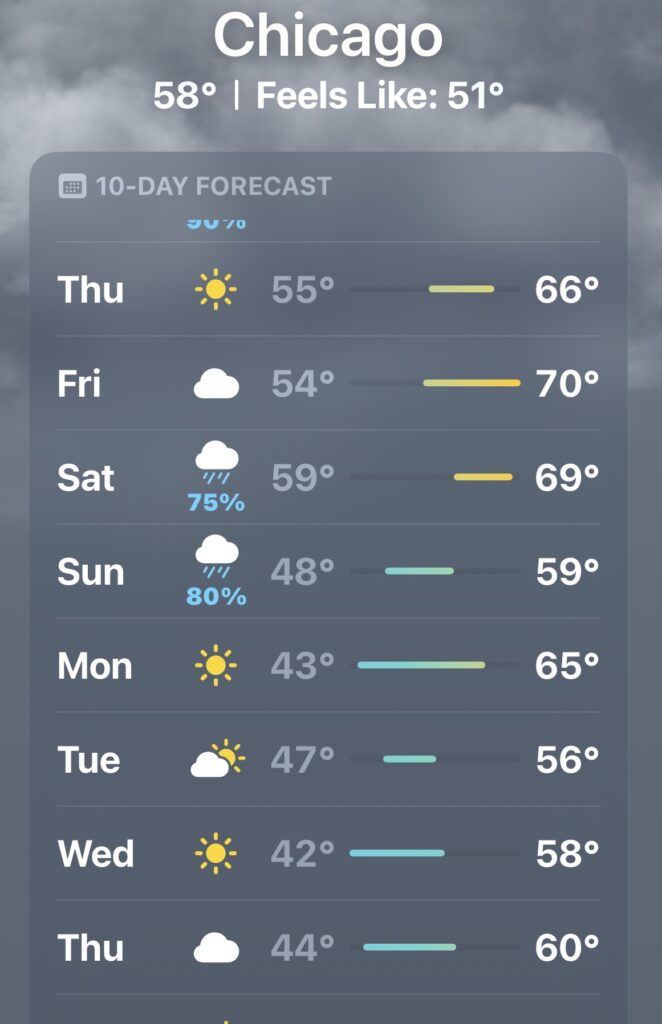Open Thursday forecast with 60° high
Viewport: 662px width, 1024px height.
[328, 948]
